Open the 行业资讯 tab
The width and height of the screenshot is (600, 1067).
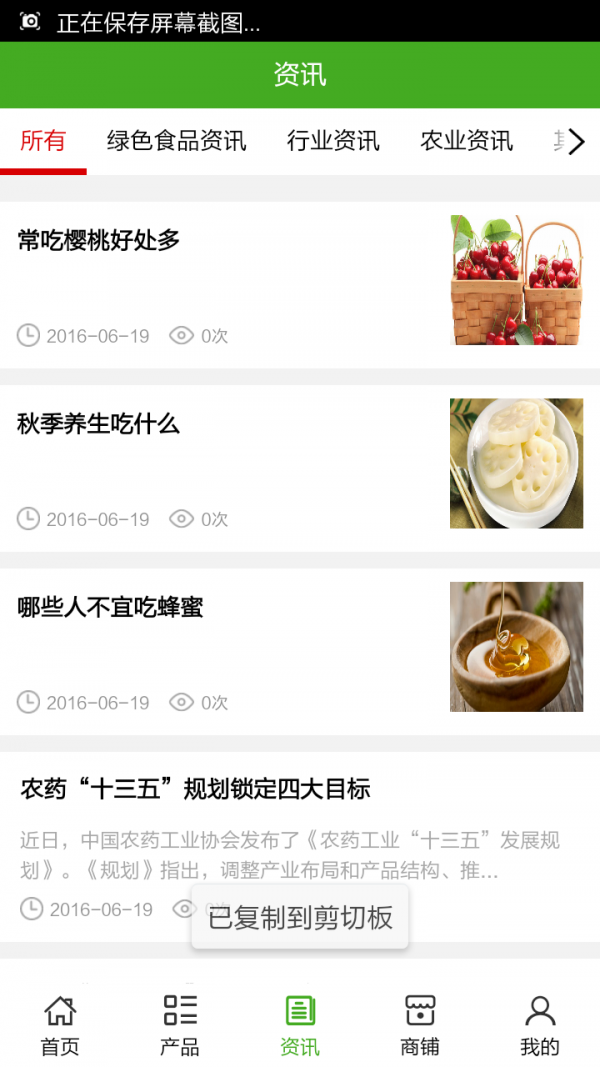(x=333, y=141)
